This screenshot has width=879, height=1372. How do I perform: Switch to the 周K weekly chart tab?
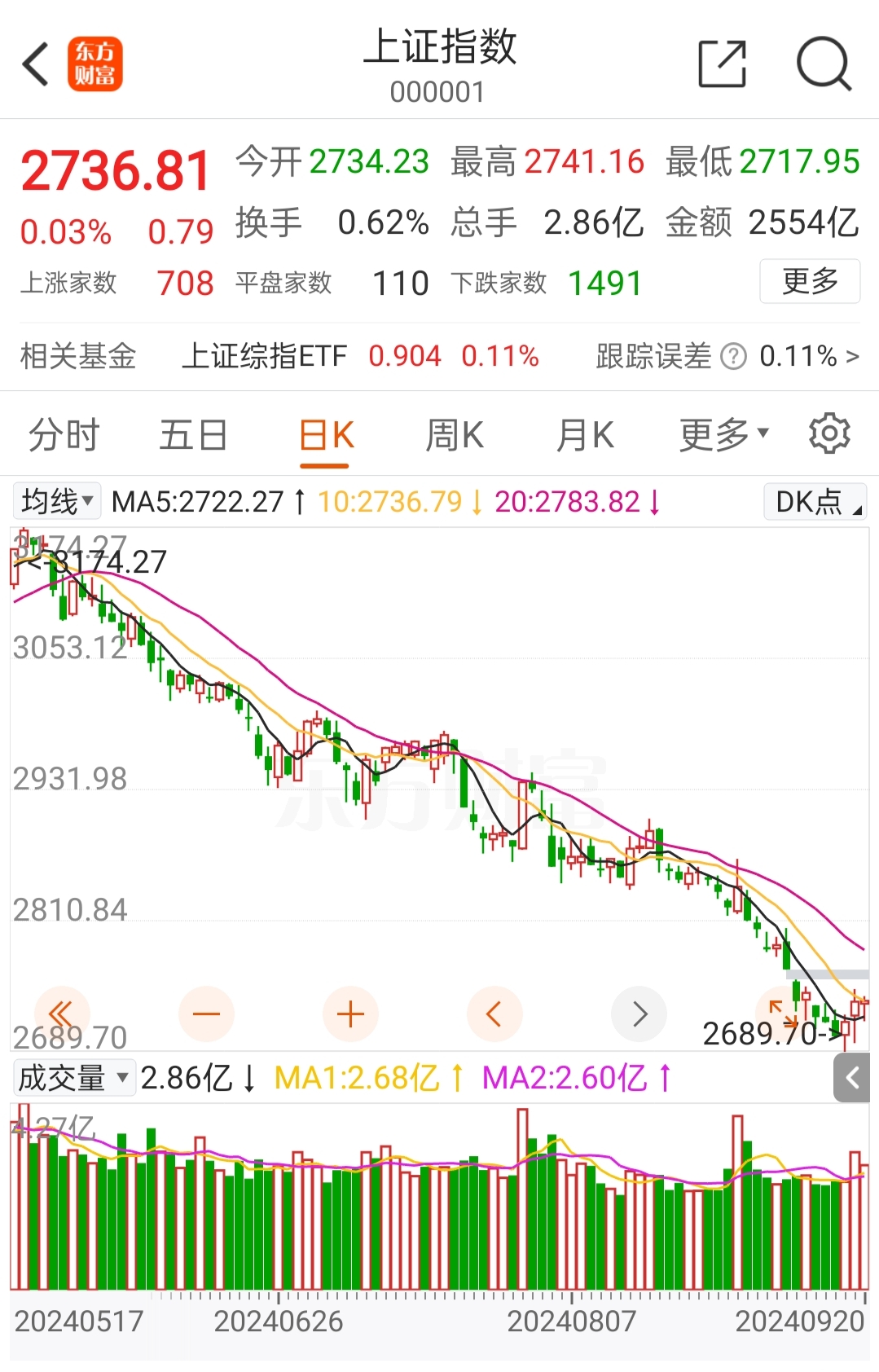click(x=454, y=434)
